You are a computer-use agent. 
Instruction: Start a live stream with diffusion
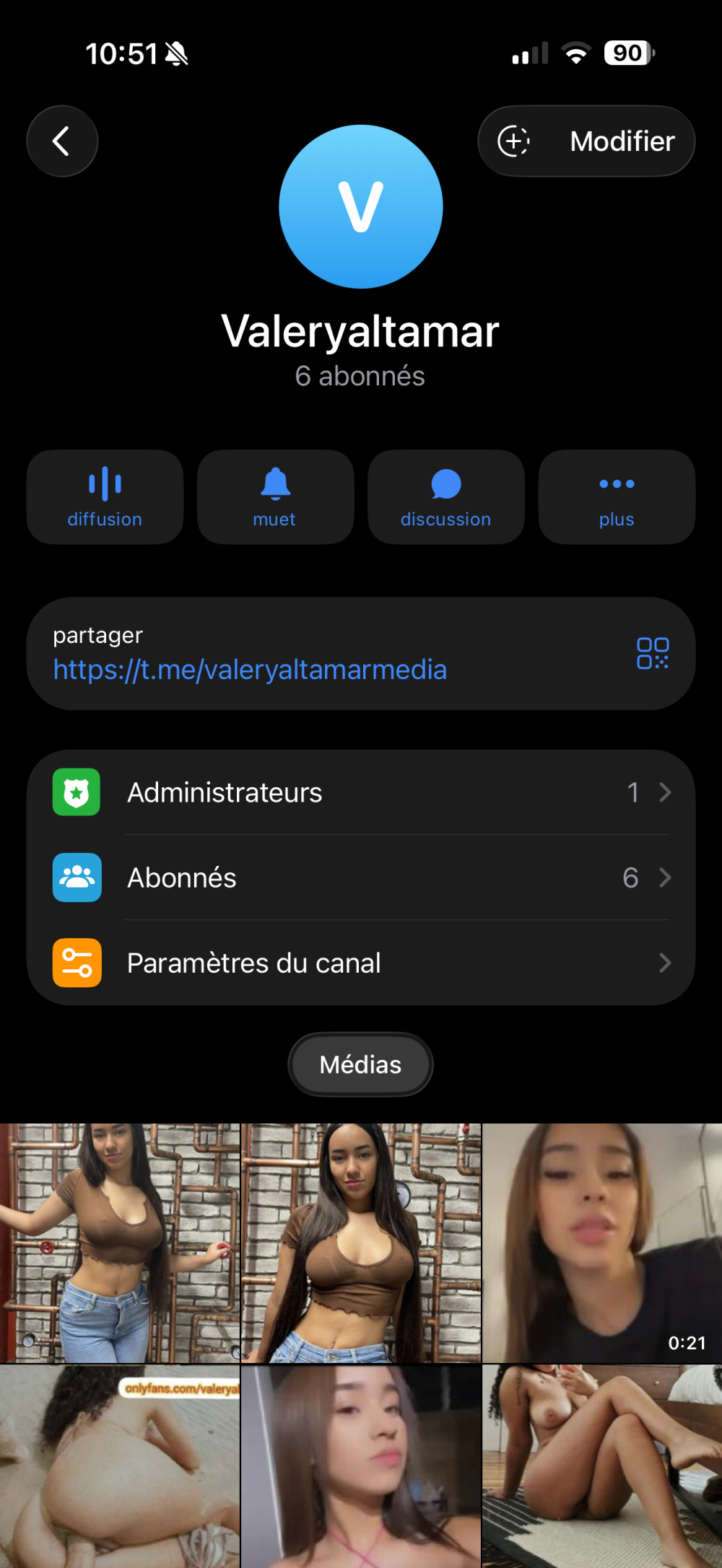tap(105, 496)
